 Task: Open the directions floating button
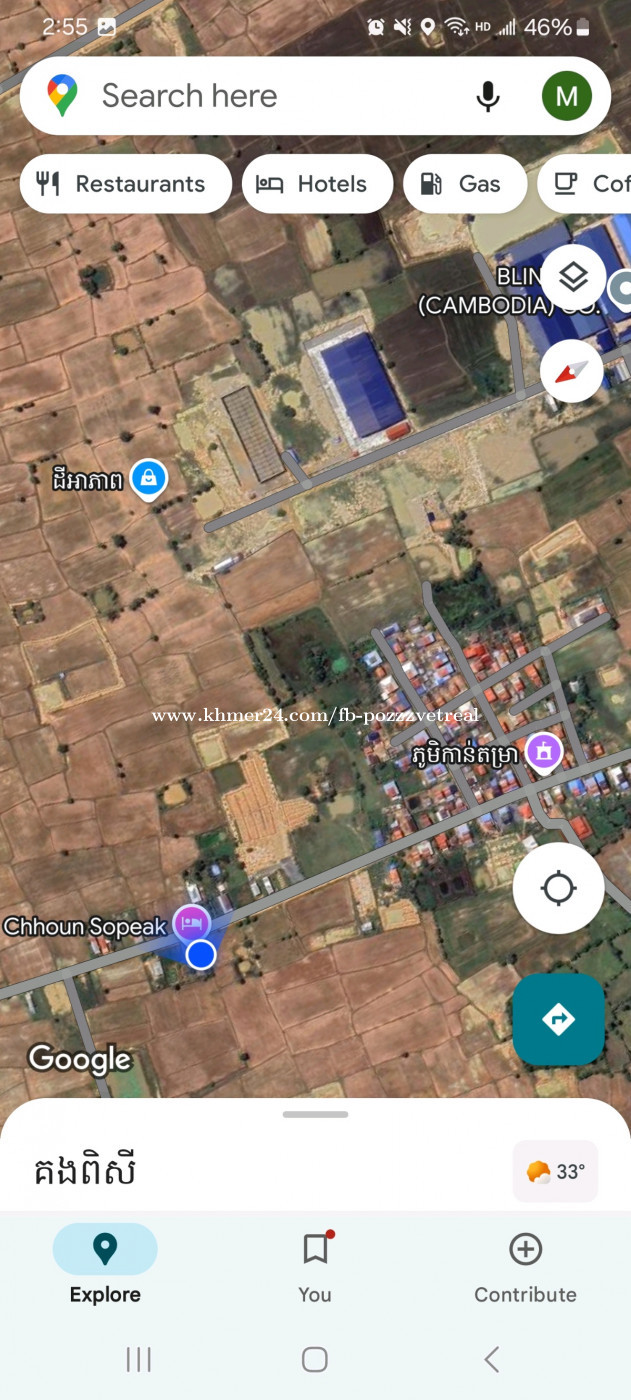(558, 1019)
